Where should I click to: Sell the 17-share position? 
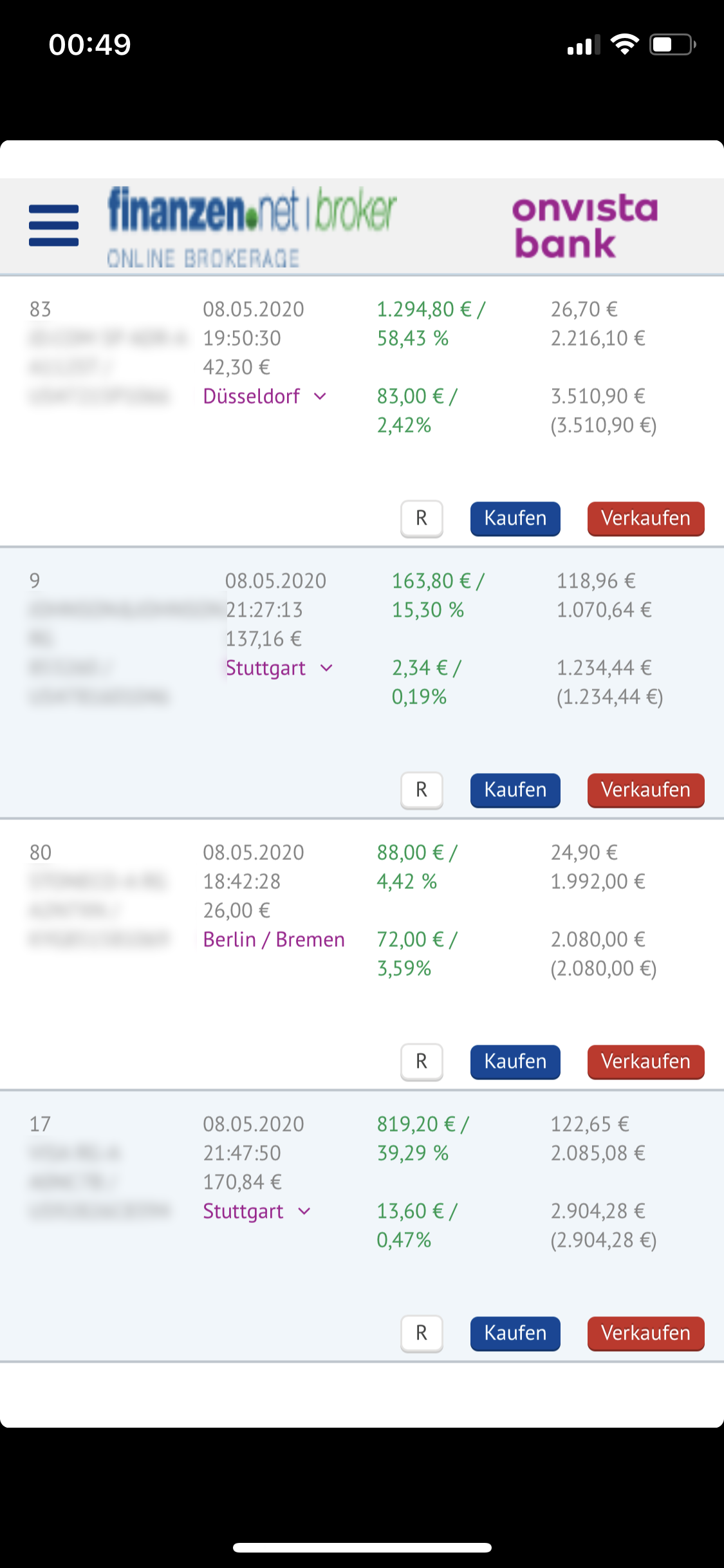pos(645,1334)
